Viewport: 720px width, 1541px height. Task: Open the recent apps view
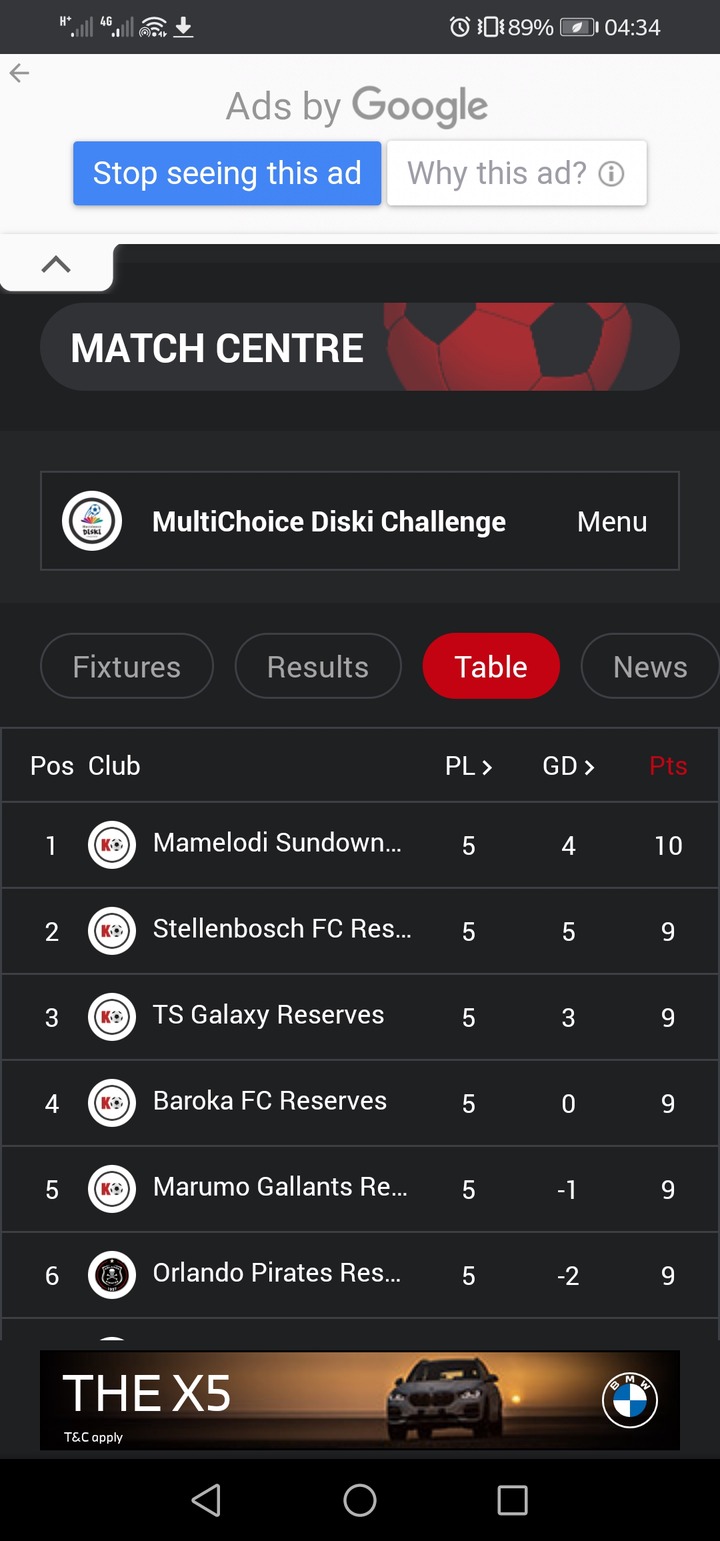tap(512, 1500)
